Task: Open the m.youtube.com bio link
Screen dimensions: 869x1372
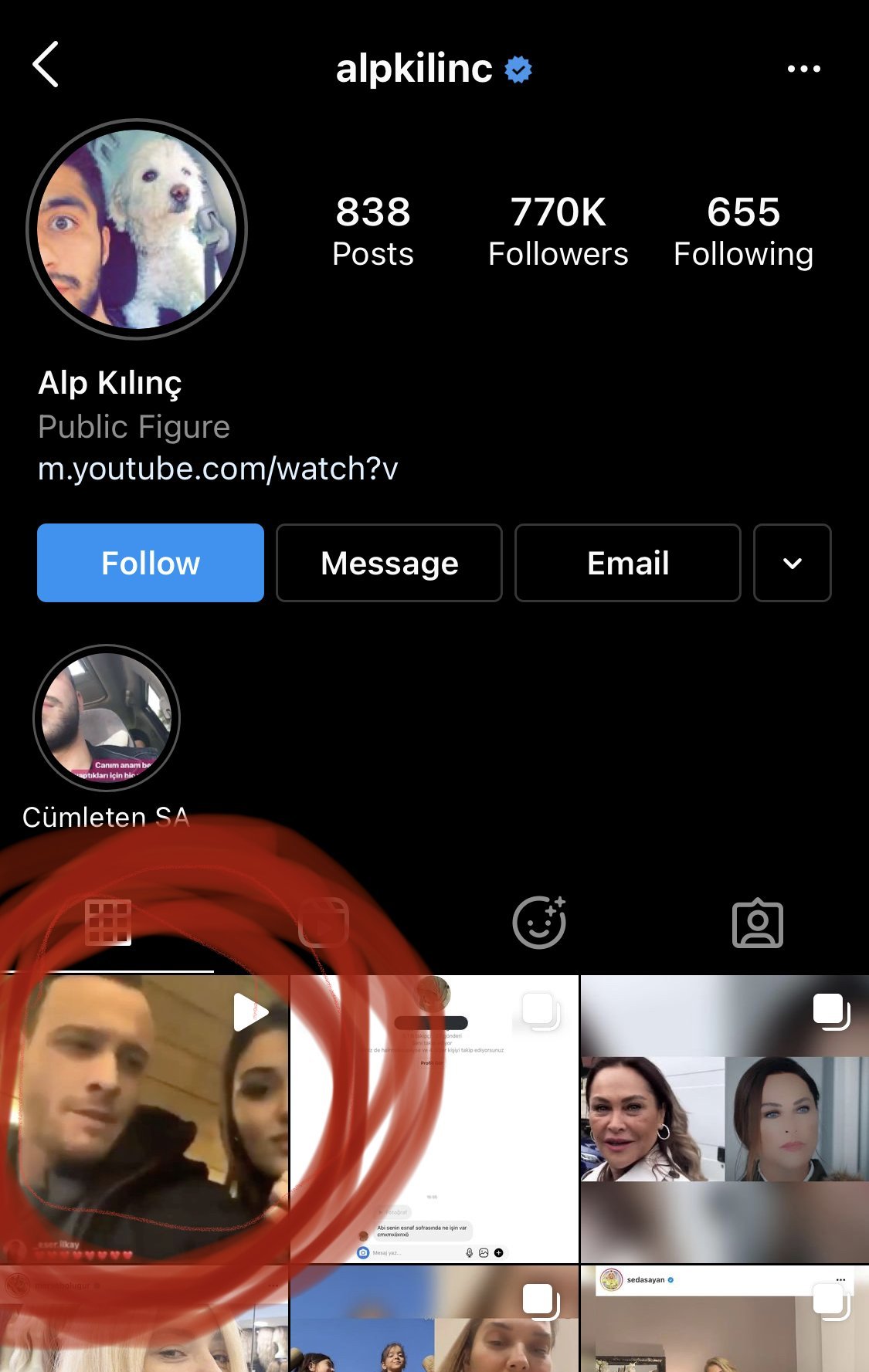Action: coord(218,469)
